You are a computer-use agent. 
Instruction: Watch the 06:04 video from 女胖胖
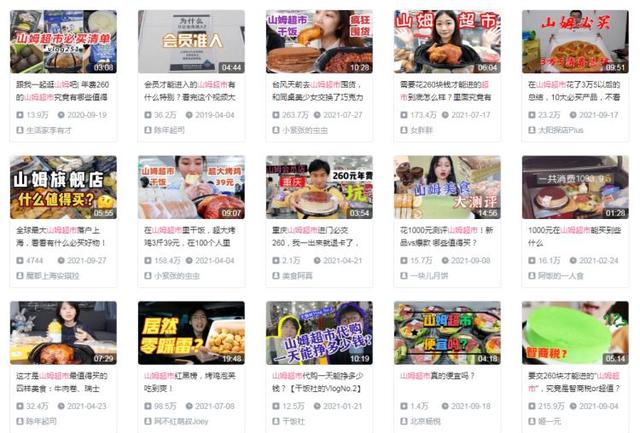click(446, 41)
